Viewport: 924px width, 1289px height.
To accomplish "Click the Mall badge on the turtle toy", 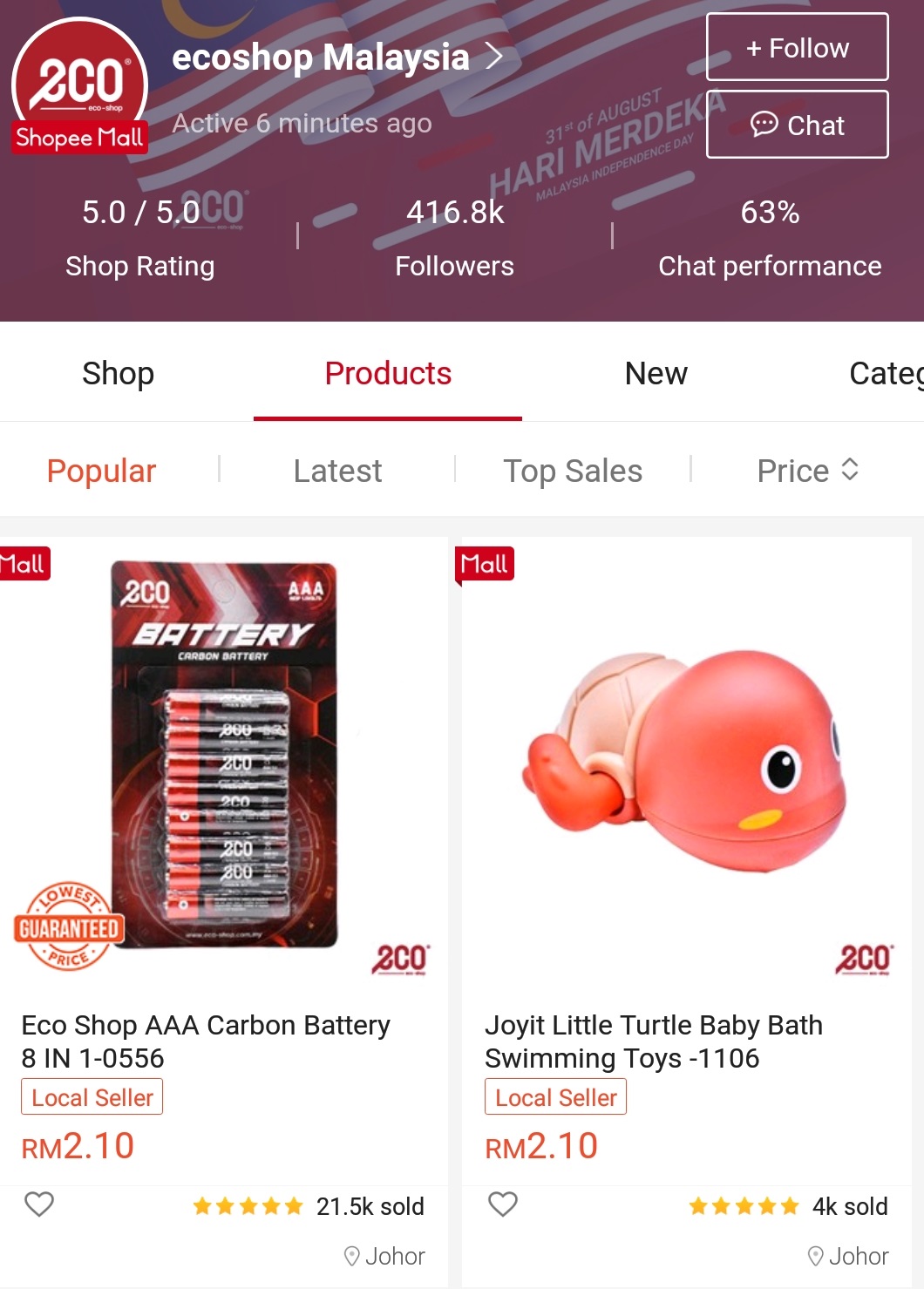I will (x=486, y=564).
